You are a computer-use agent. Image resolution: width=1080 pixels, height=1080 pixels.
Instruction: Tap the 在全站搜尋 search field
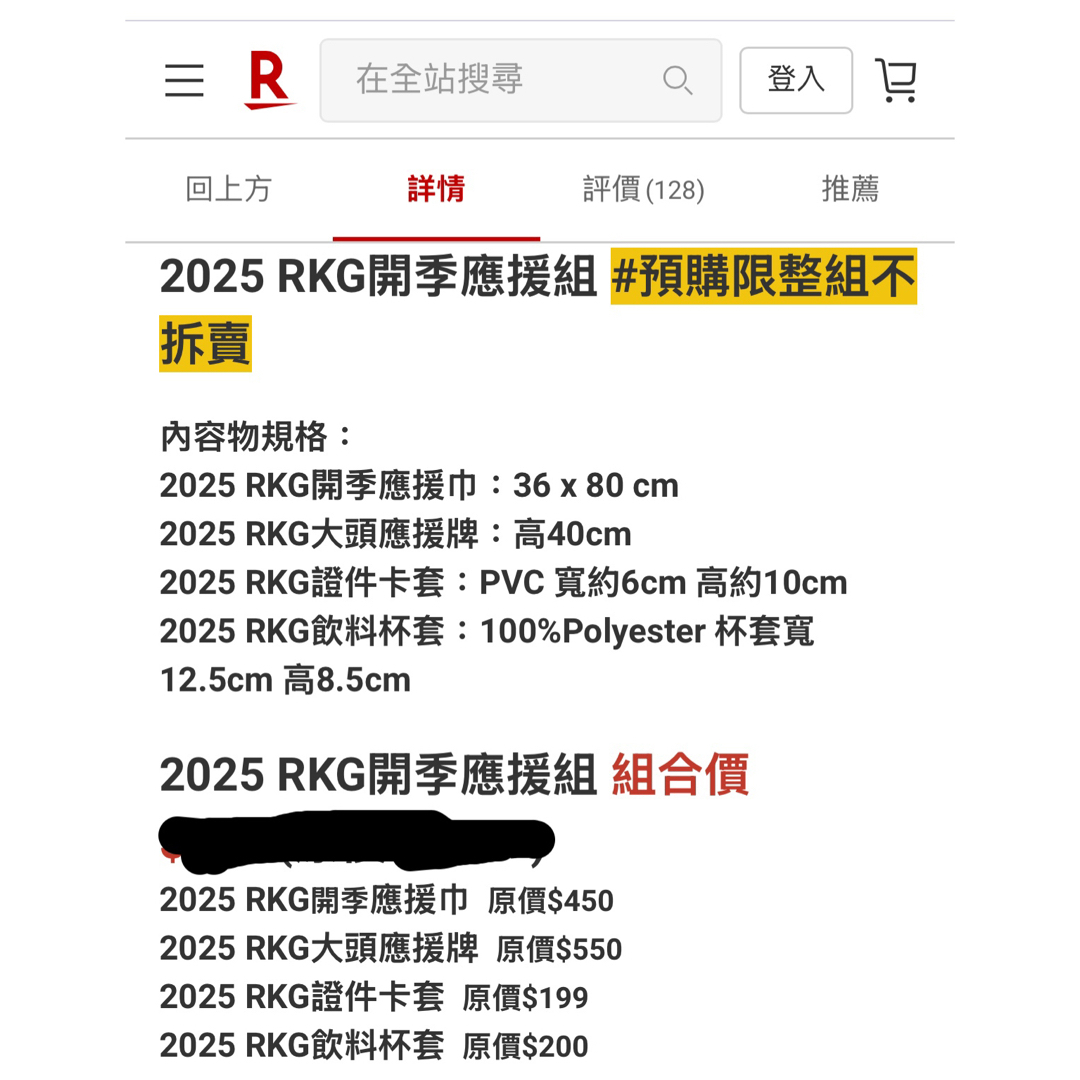[500, 80]
